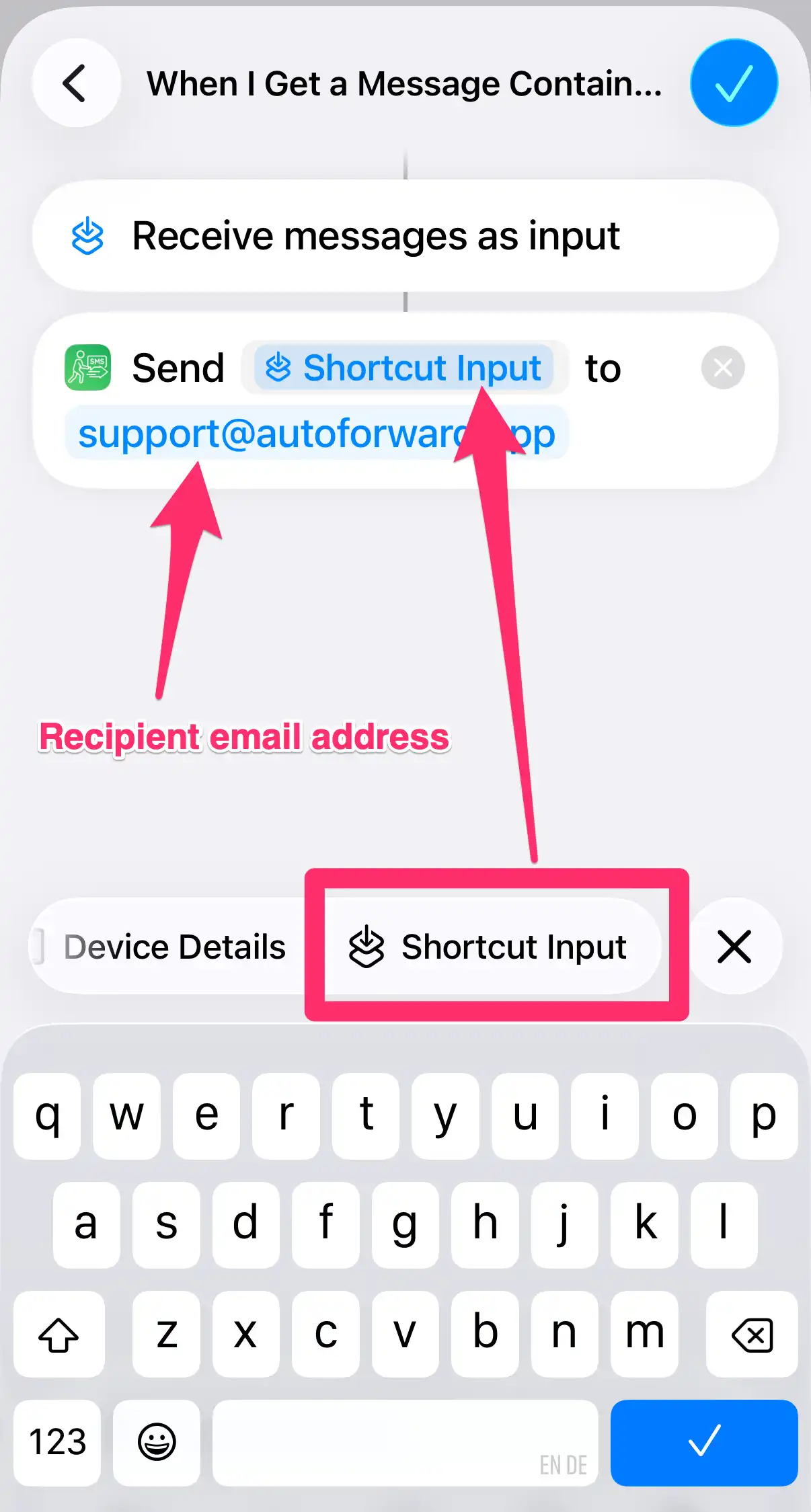Go back using the back arrow
This screenshot has width=811, height=1512.
(76, 83)
